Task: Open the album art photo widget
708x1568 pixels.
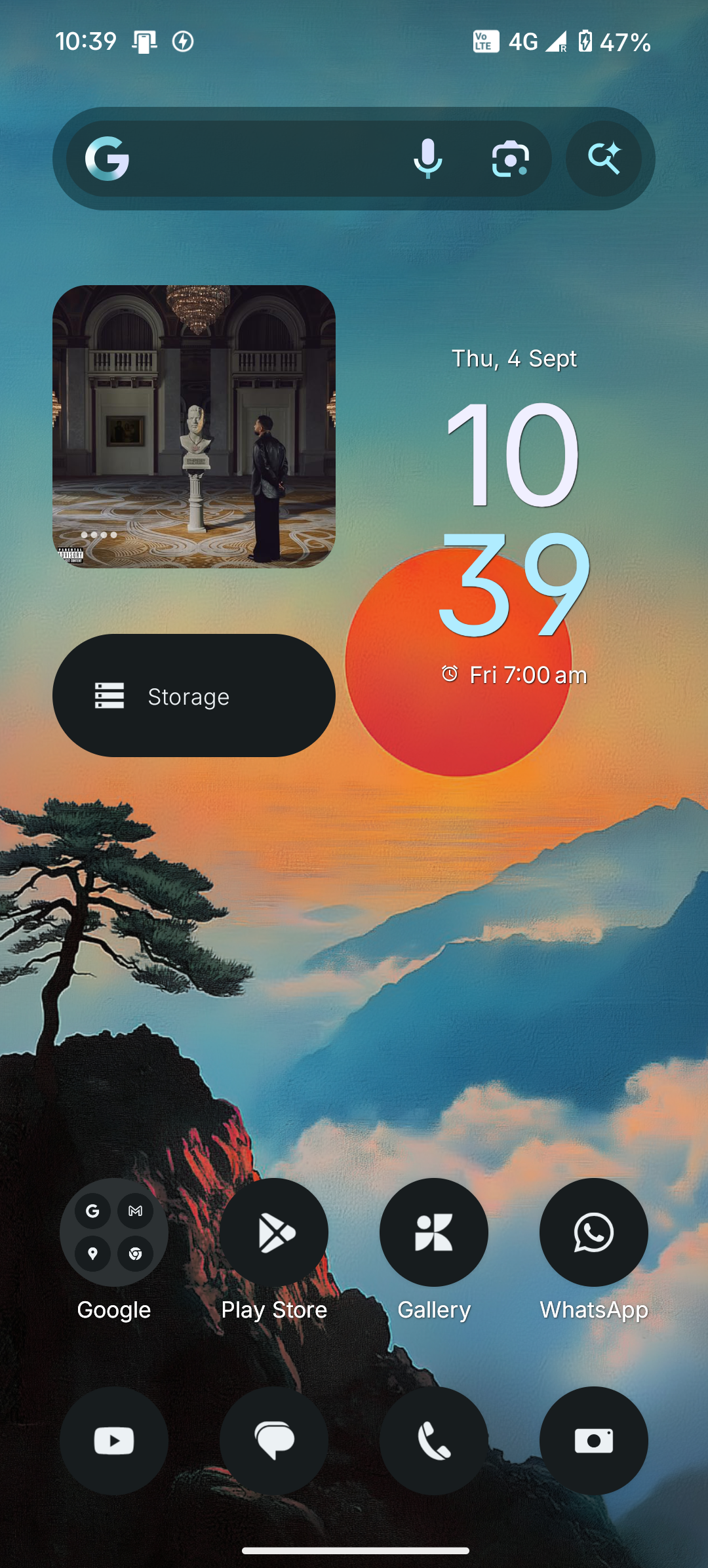Action: [x=194, y=426]
